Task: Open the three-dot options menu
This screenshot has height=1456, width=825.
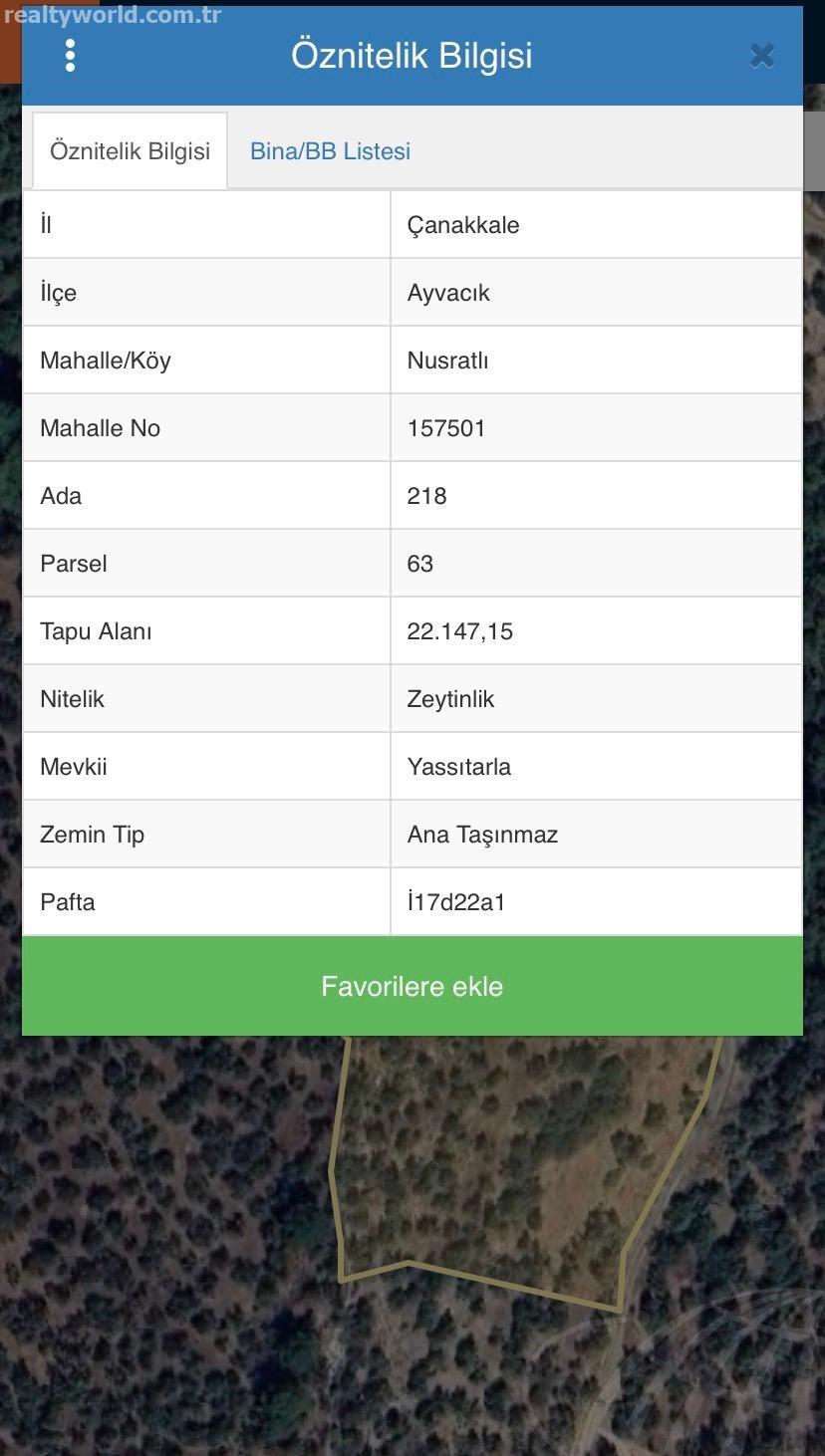Action: click(70, 56)
